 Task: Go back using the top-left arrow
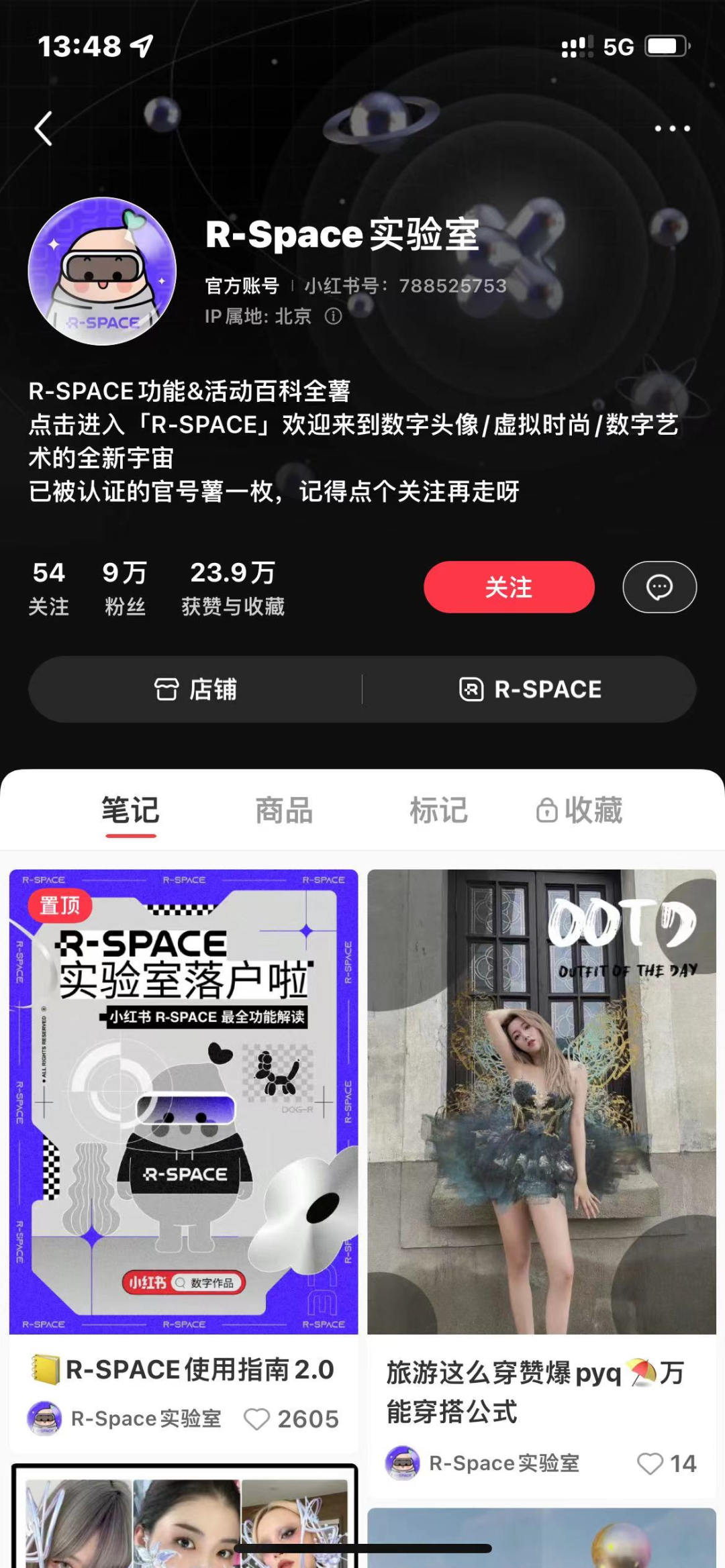tap(44, 128)
